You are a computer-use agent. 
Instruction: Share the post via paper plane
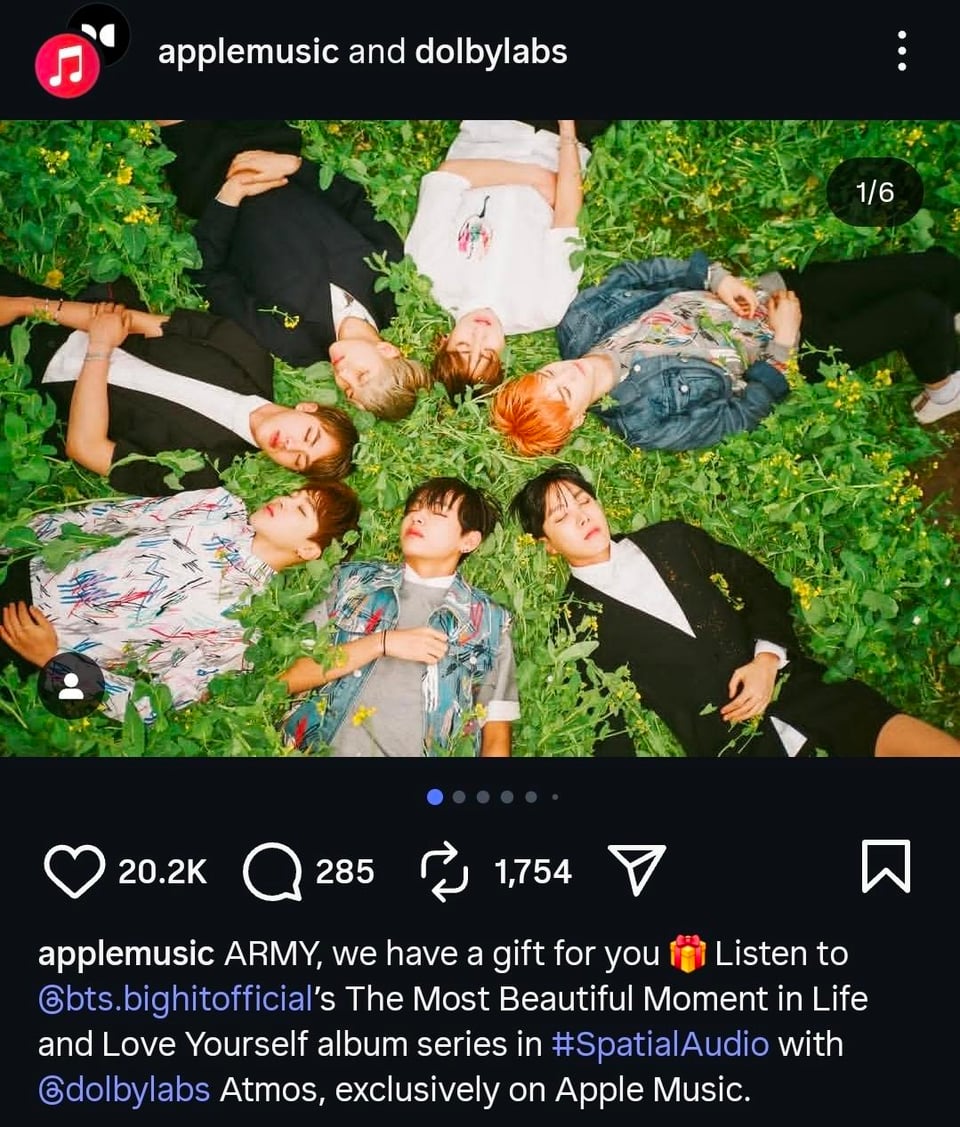637,870
